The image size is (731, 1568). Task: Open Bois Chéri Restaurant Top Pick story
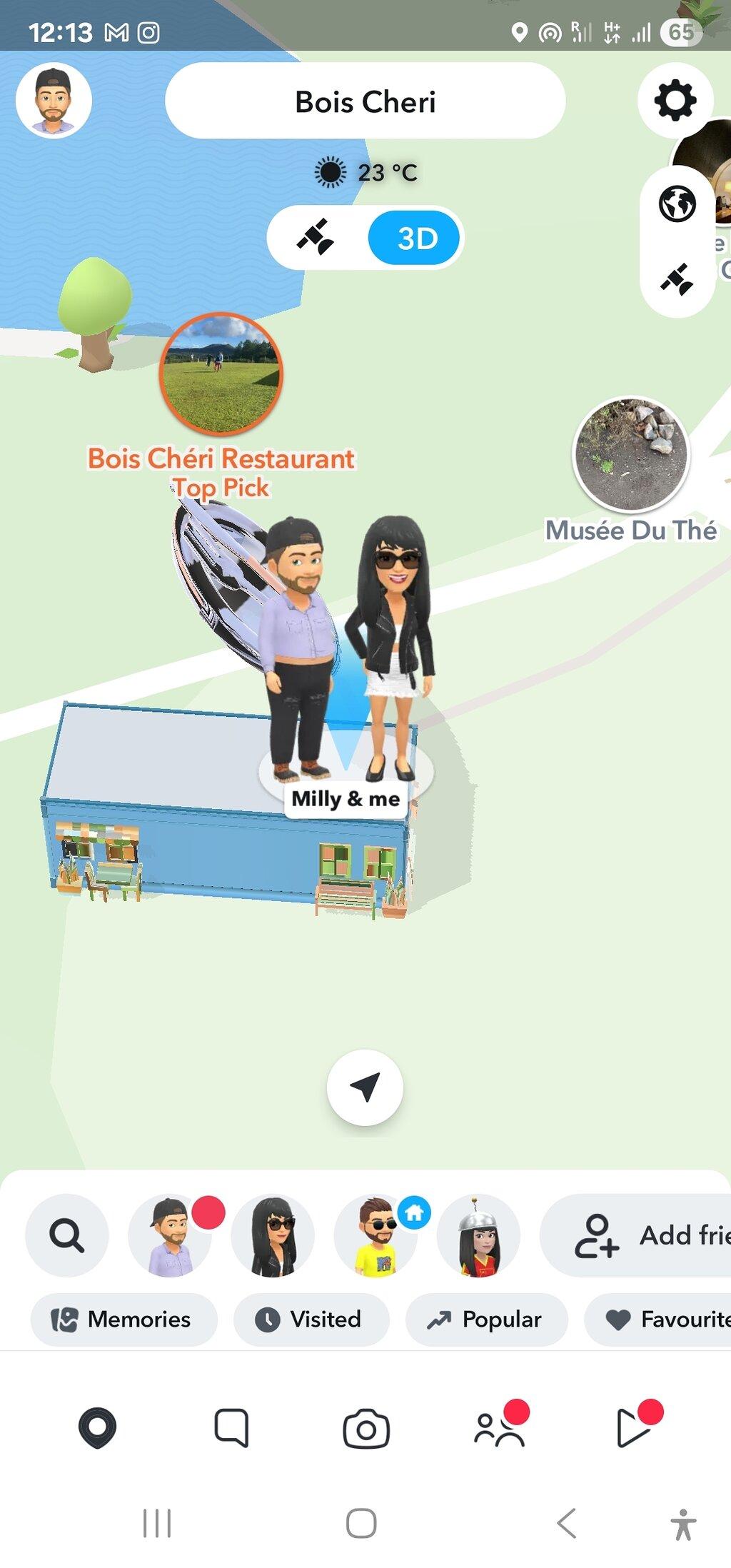click(221, 373)
